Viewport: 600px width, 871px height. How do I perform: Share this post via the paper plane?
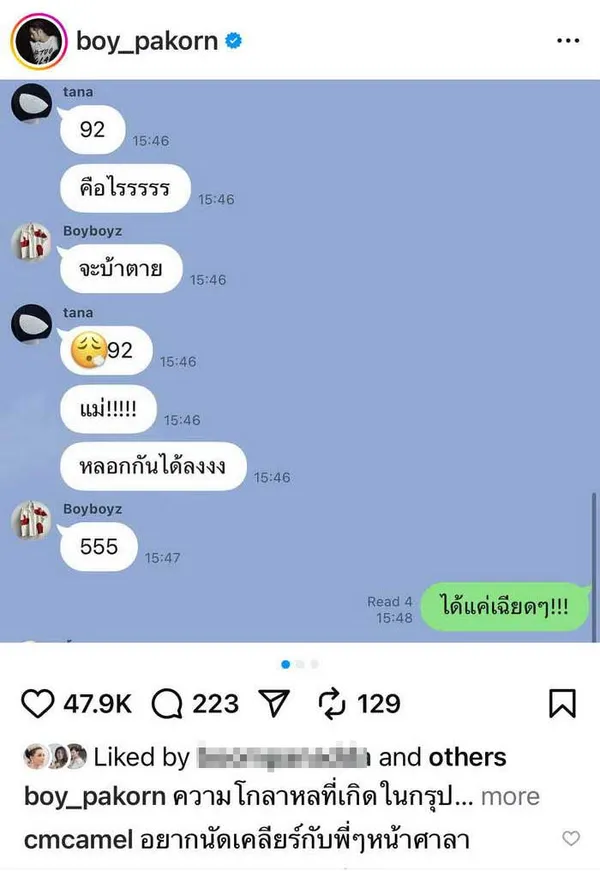pyautogui.click(x=271, y=704)
